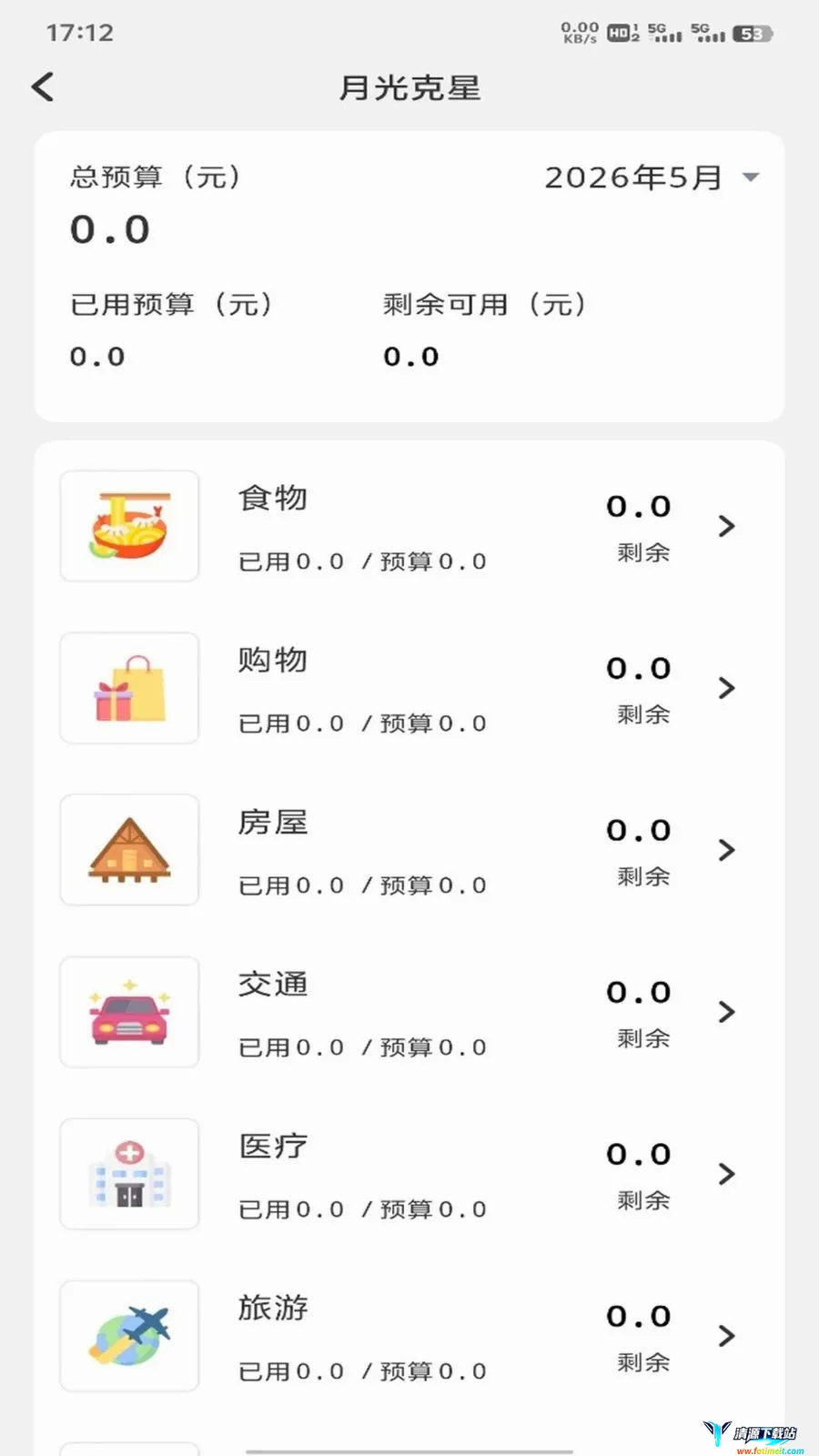Open the 房屋 budget category
The height and width of the screenshot is (1456, 819).
tap(409, 850)
